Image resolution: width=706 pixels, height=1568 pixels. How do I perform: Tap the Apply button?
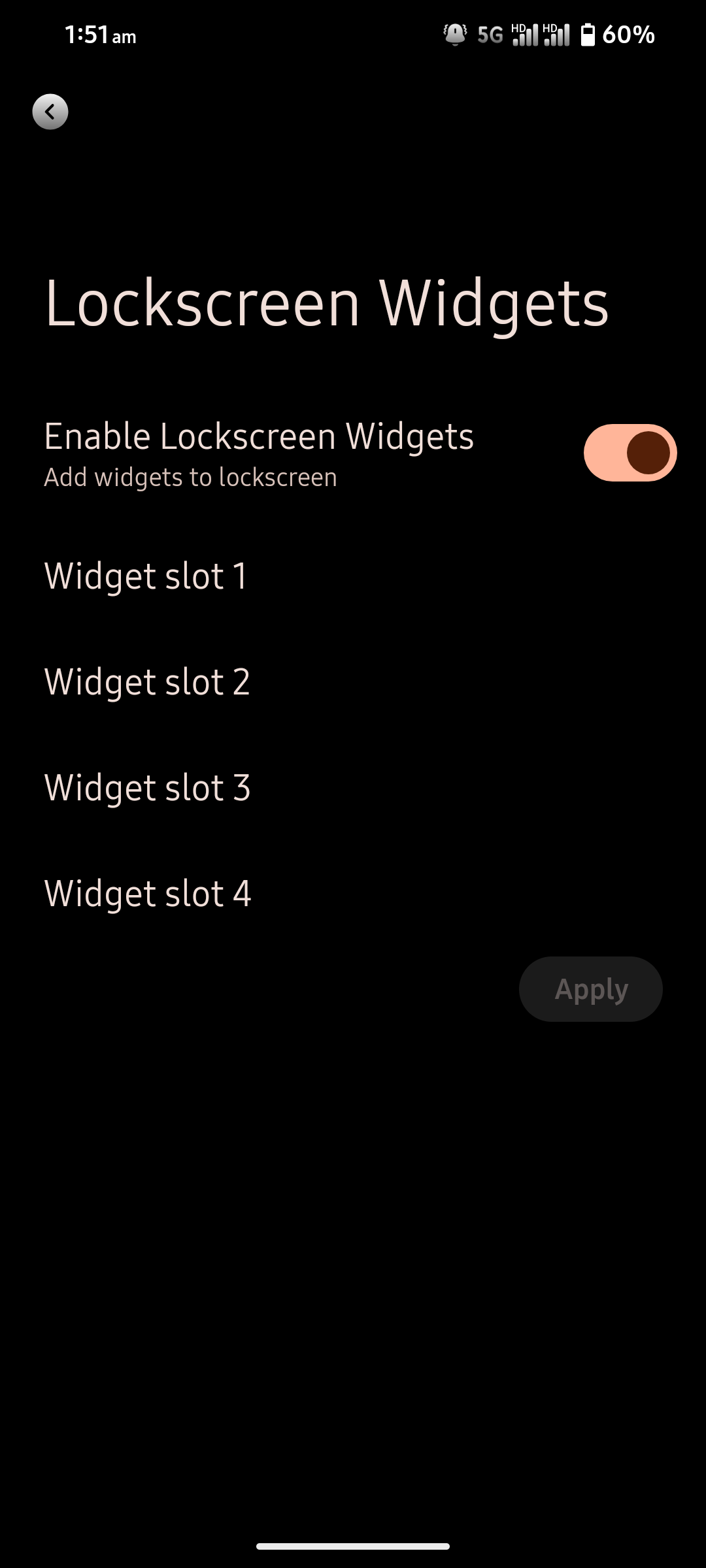pos(591,989)
